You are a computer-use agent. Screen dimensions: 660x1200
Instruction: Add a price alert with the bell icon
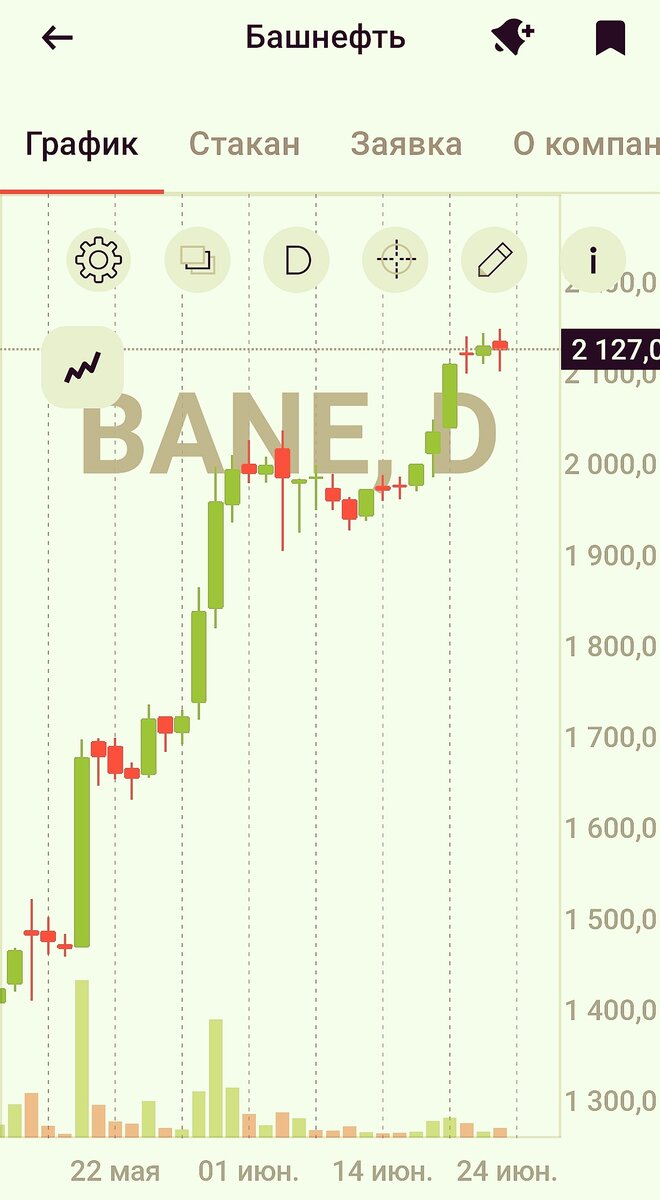tap(513, 38)
